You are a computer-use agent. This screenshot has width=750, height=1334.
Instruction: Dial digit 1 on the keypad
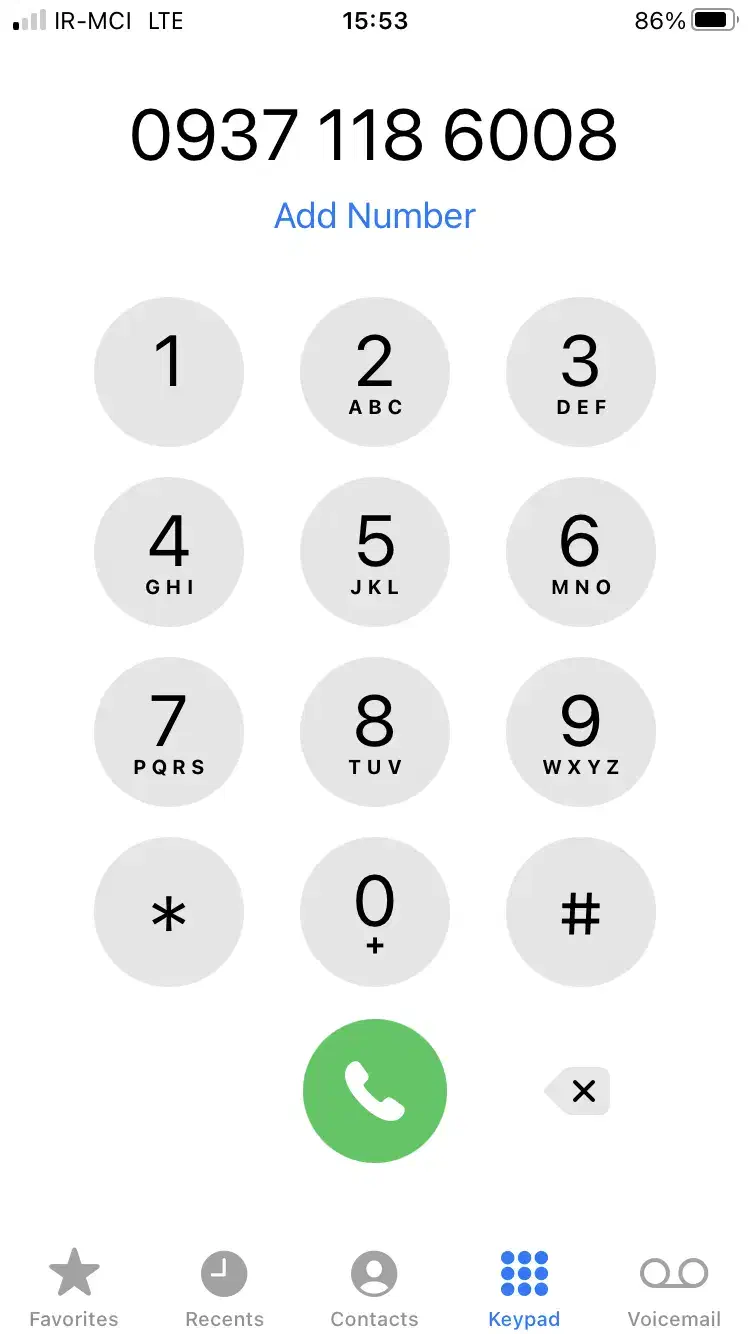click(x=169, y=372)
